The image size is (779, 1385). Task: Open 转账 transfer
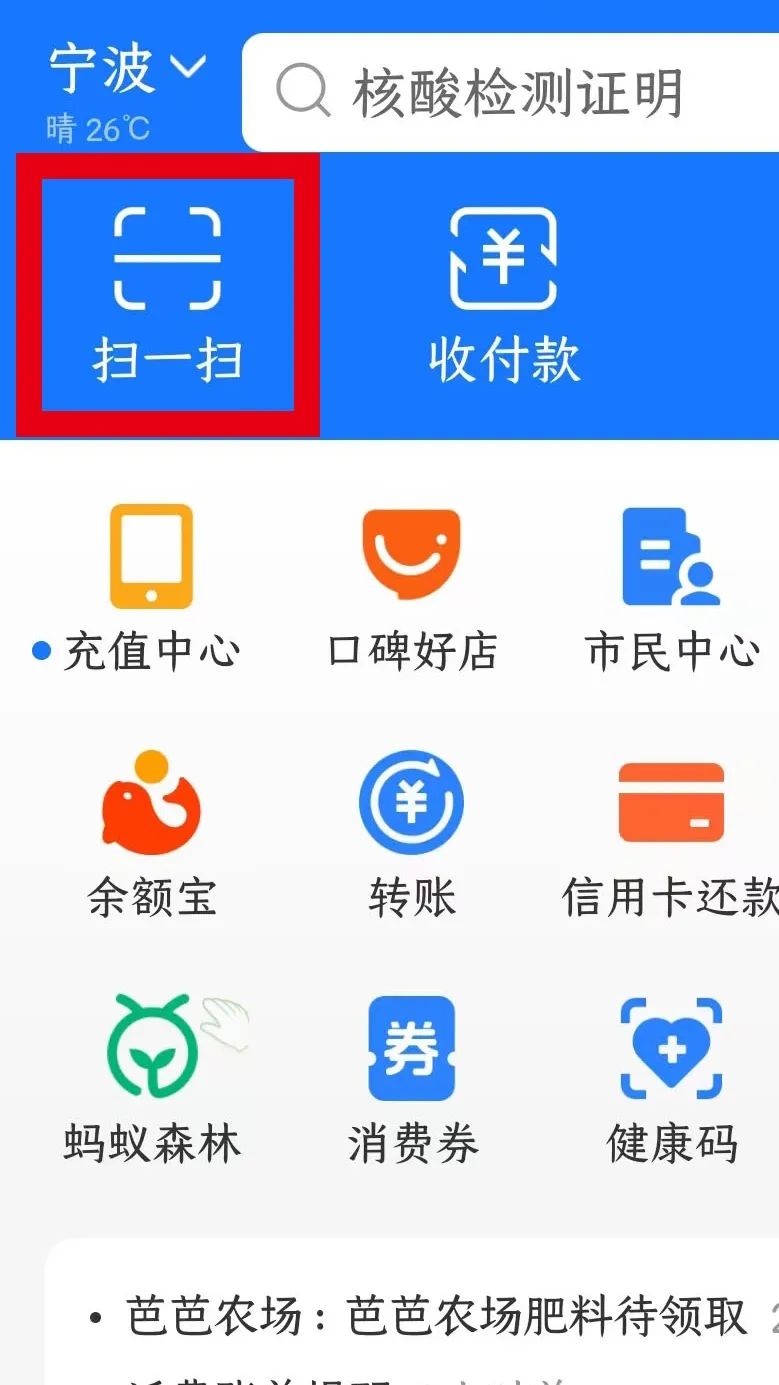point(412,832)
